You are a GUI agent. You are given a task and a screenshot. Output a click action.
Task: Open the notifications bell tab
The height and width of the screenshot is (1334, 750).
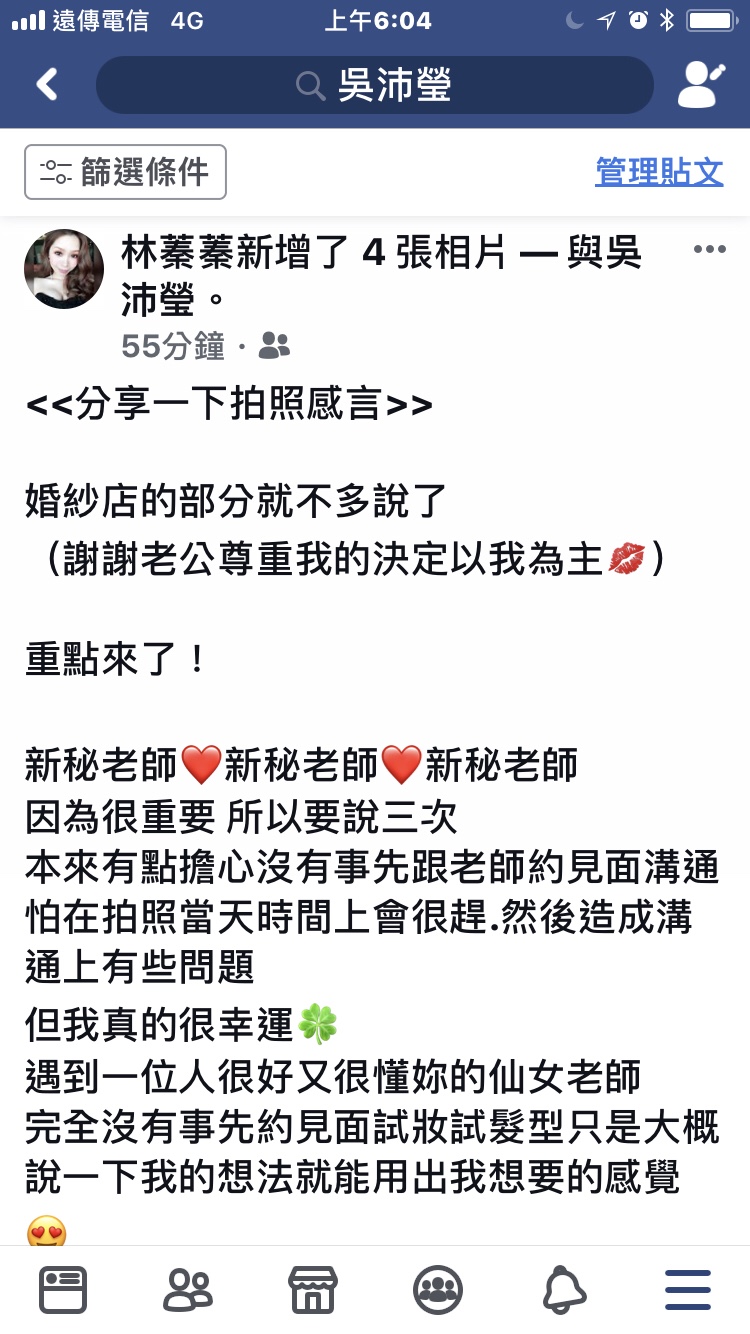[563, 1289]
